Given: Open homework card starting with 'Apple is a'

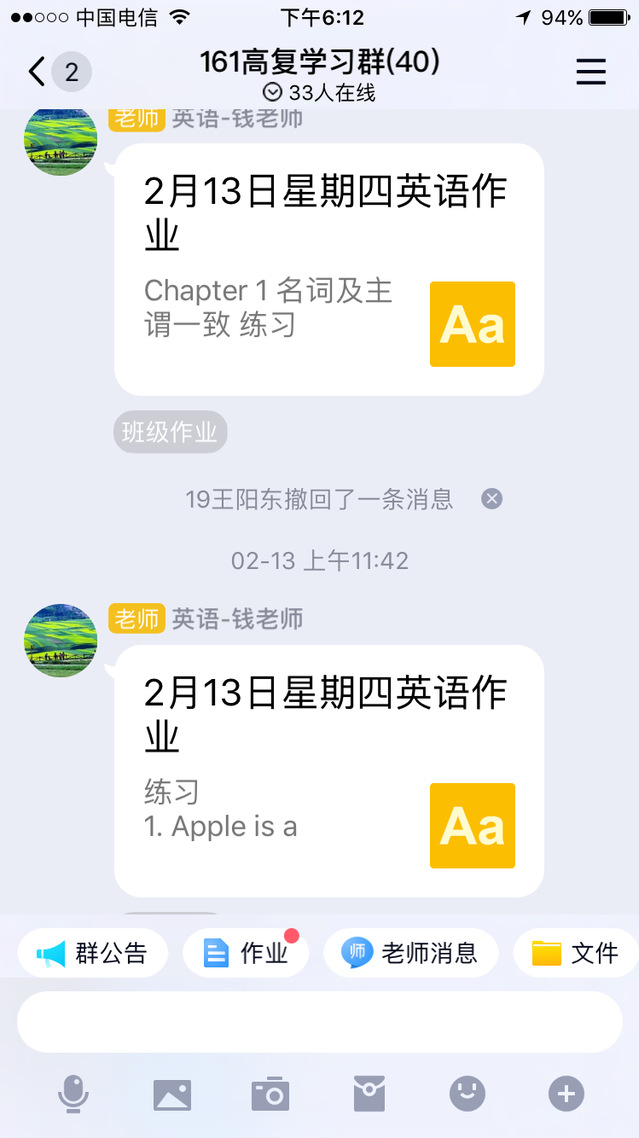Looking at the screenshot, I should [329, 770].
